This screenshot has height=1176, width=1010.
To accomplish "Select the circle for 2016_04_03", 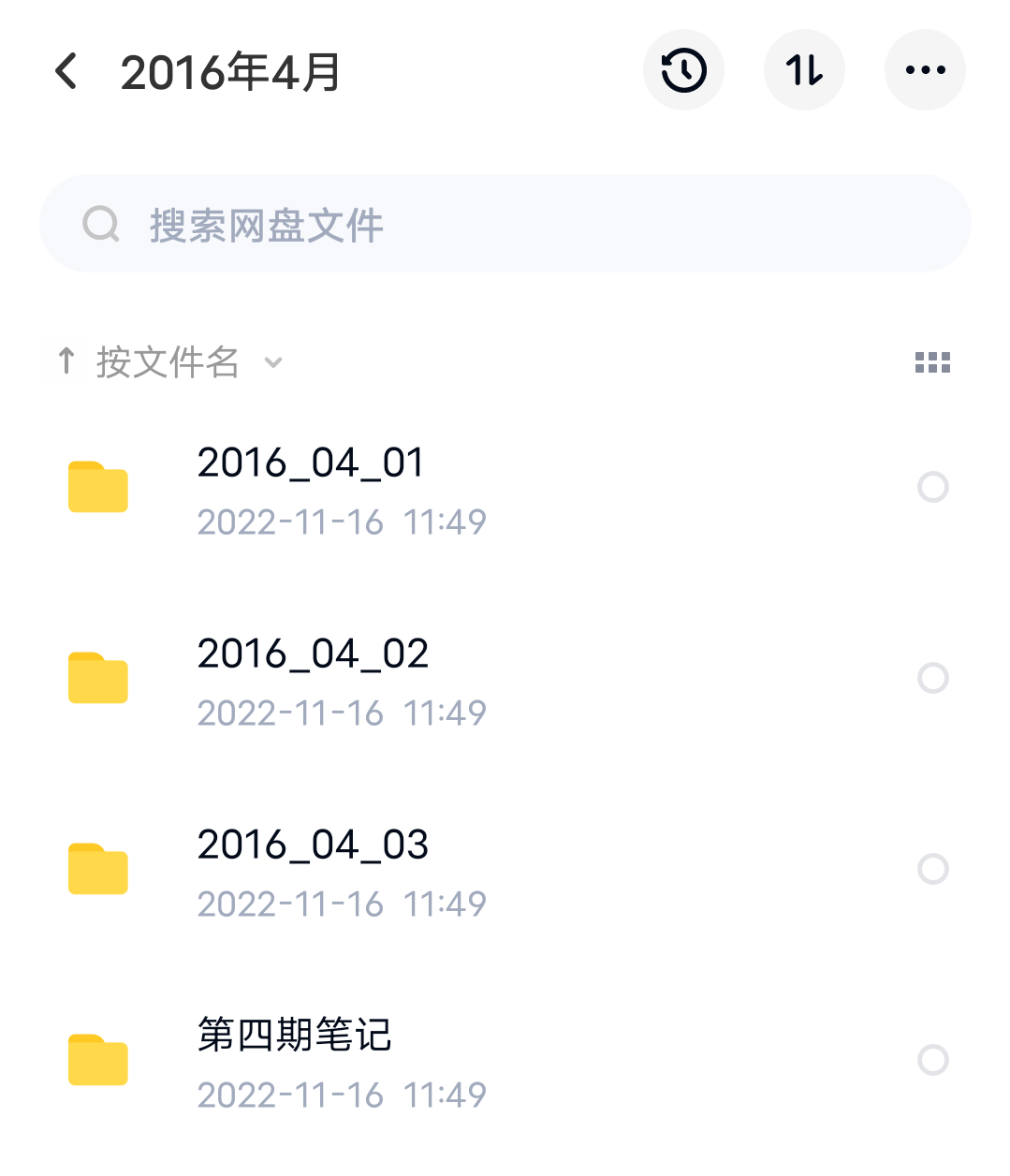I will (933, 869).
